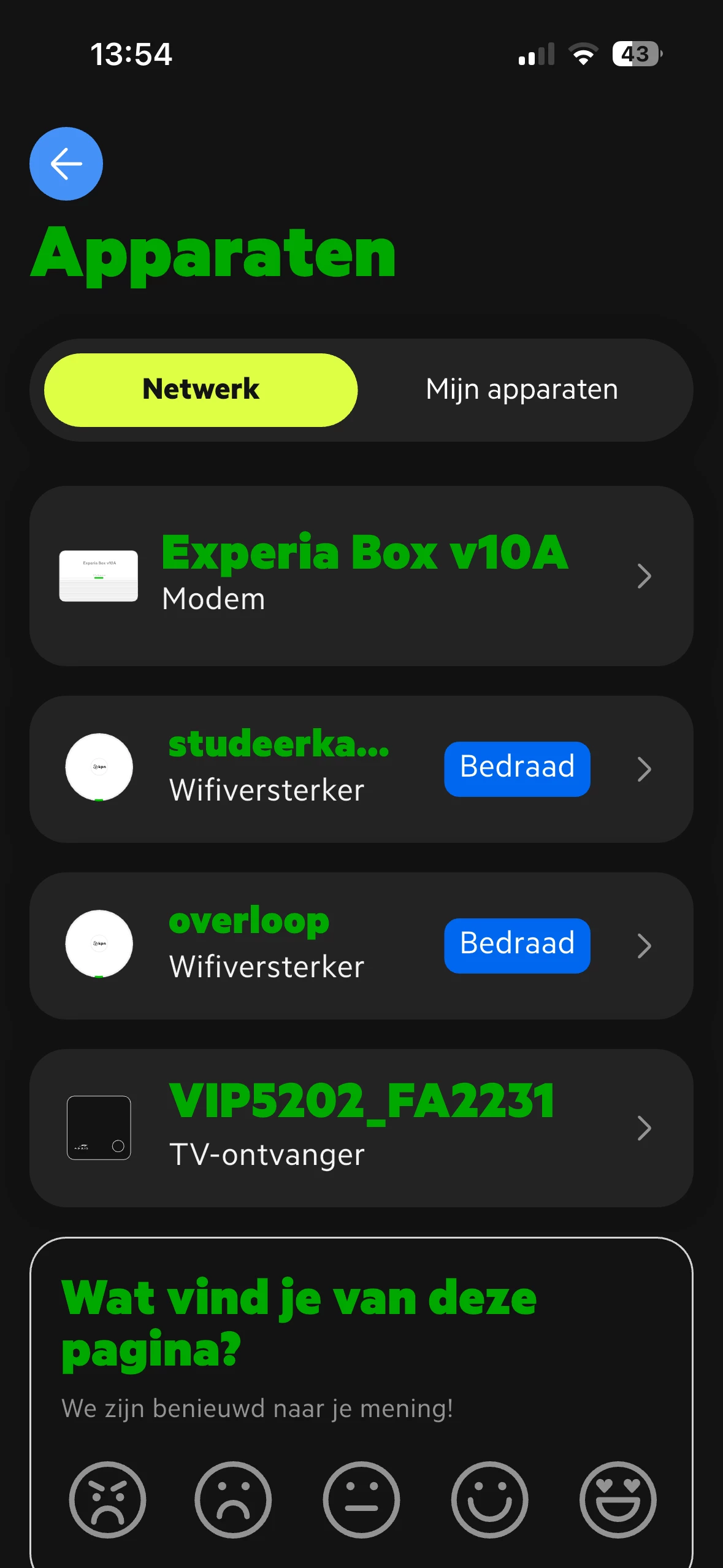723x1568 pixels.
Task: Select the Netwerk tab
Action: [x=201, y=390]
